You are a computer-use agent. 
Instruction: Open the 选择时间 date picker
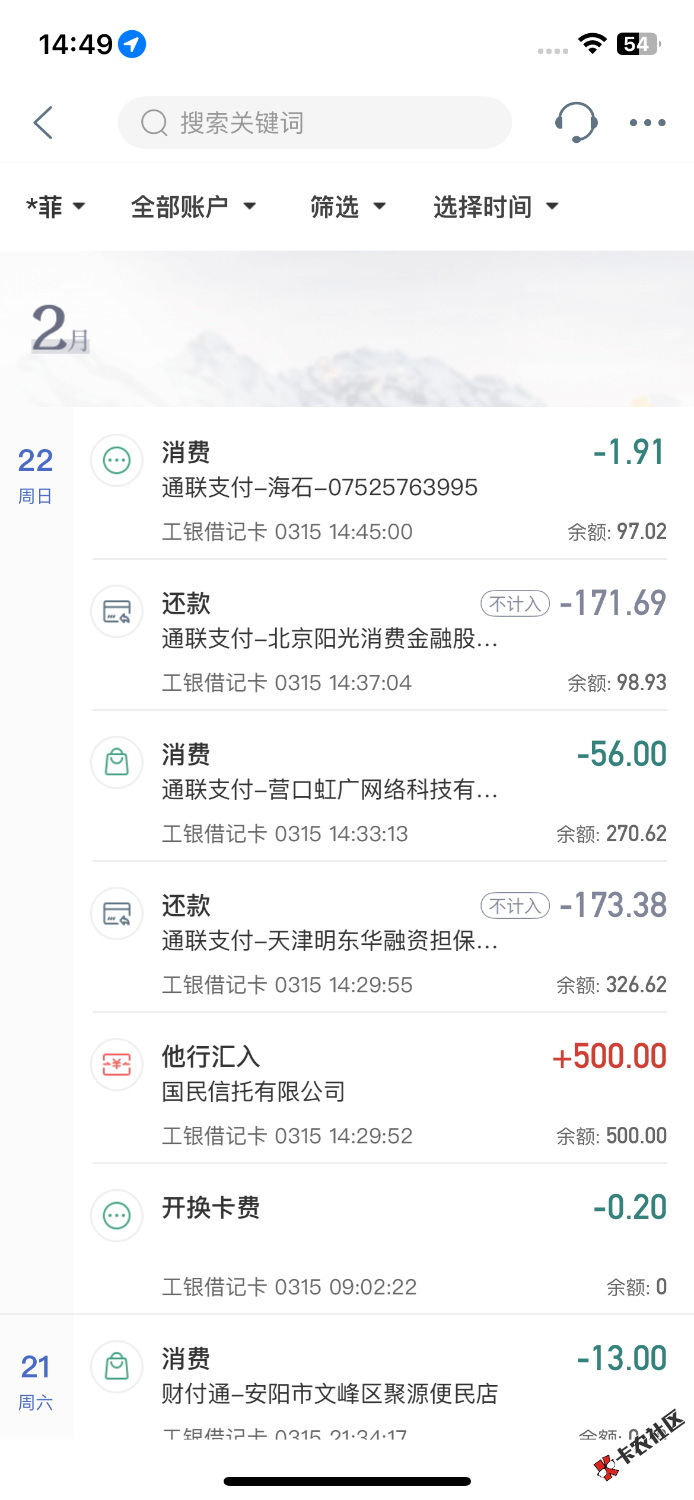[496, 207]
